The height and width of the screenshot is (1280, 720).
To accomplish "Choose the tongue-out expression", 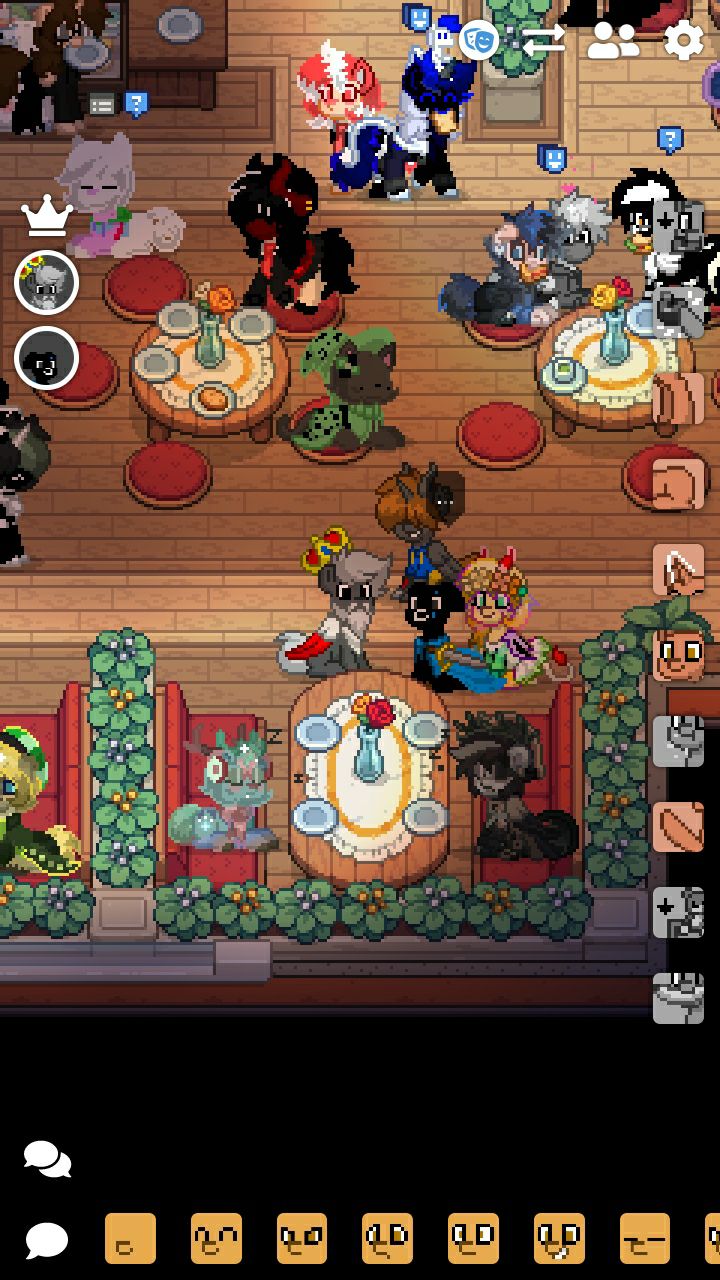I will pos(559,1239).
